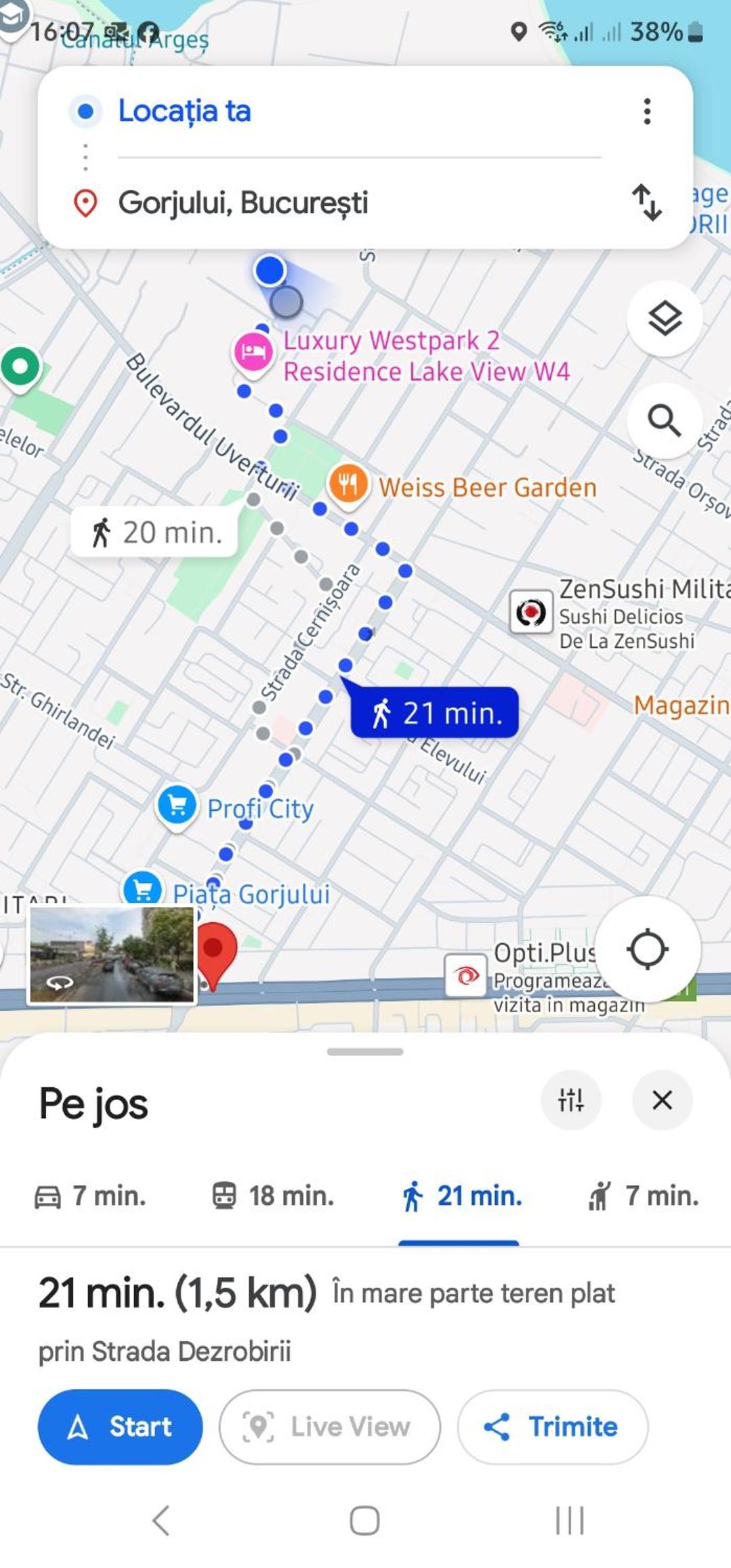The image size is (731, 1568).
Task: Switch to ride-hailing 7 min. tab
Action: coord(644,1196)
